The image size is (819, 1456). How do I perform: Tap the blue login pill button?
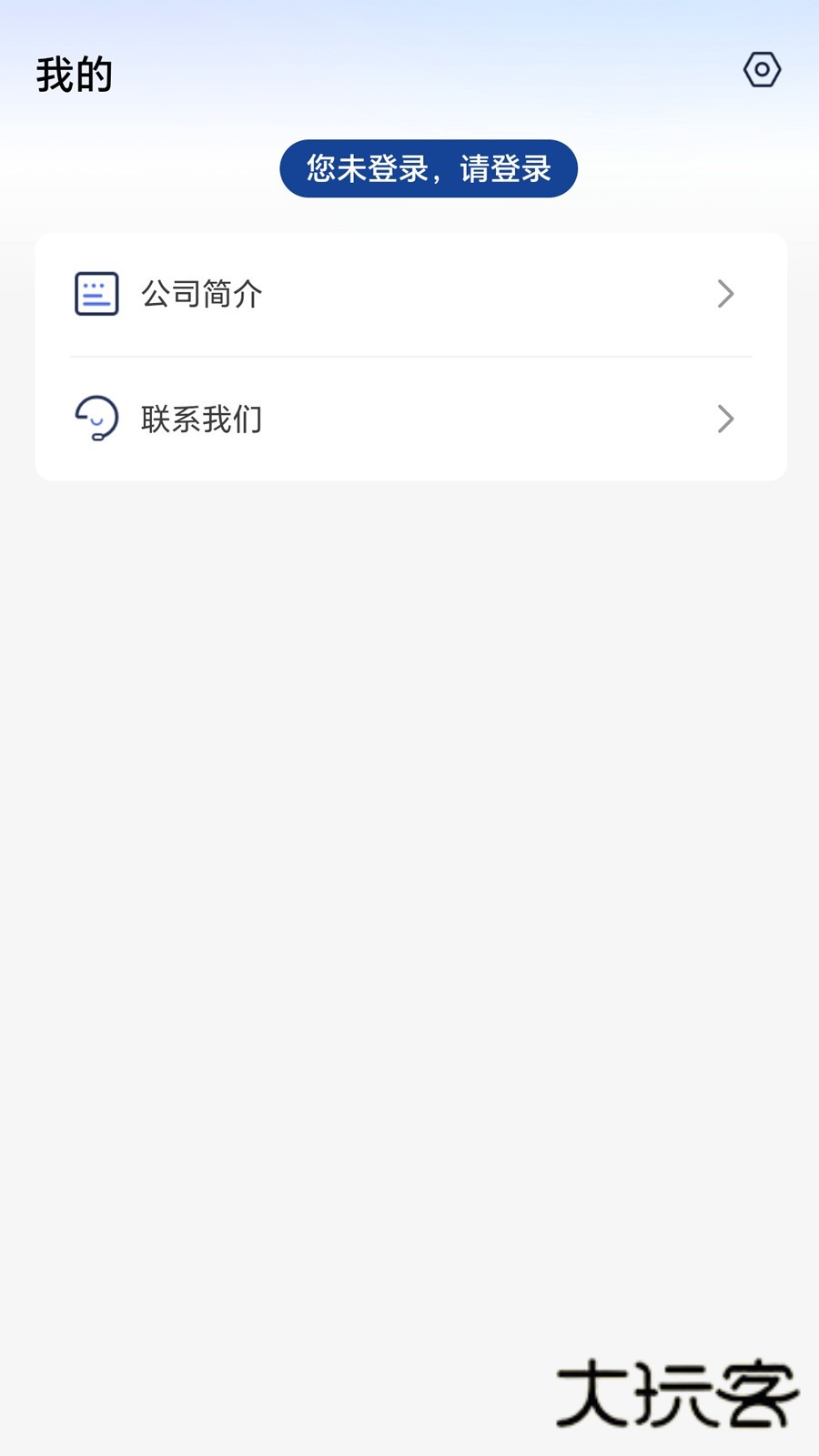[428, 168]
